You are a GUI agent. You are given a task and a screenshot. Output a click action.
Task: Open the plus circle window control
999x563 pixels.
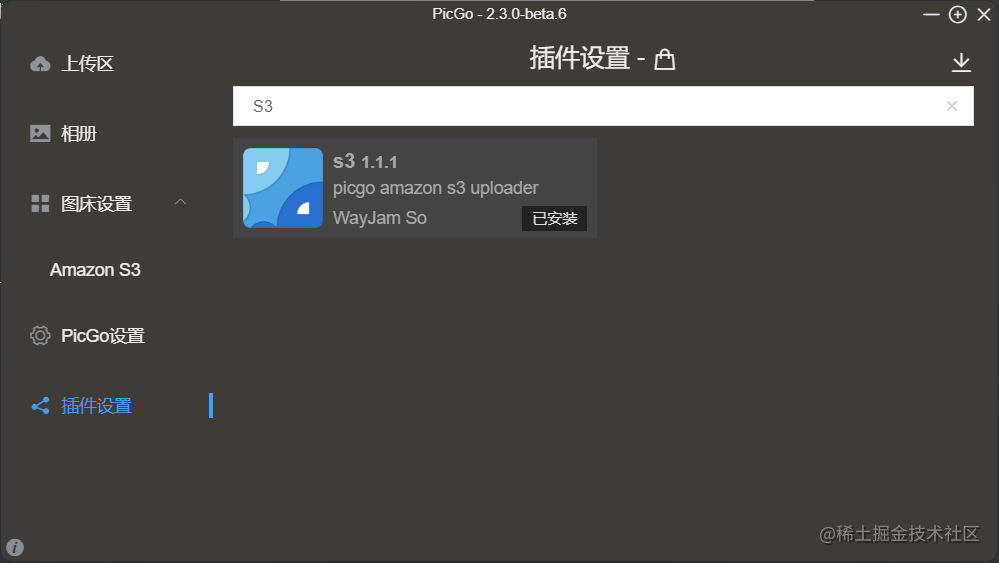957,14
